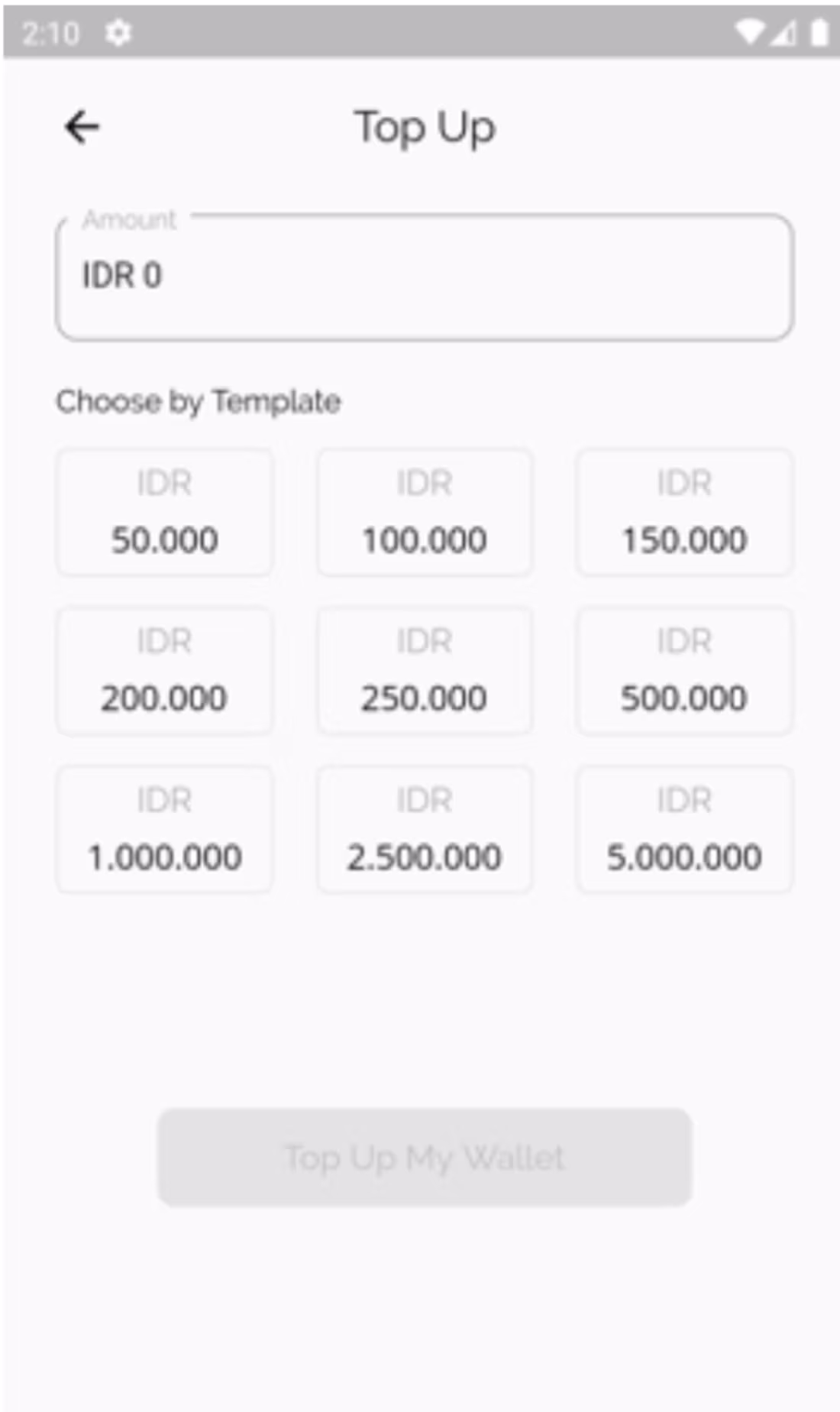
Task: Tap the IDR 500.000 template
Action: tap(685, 671)
